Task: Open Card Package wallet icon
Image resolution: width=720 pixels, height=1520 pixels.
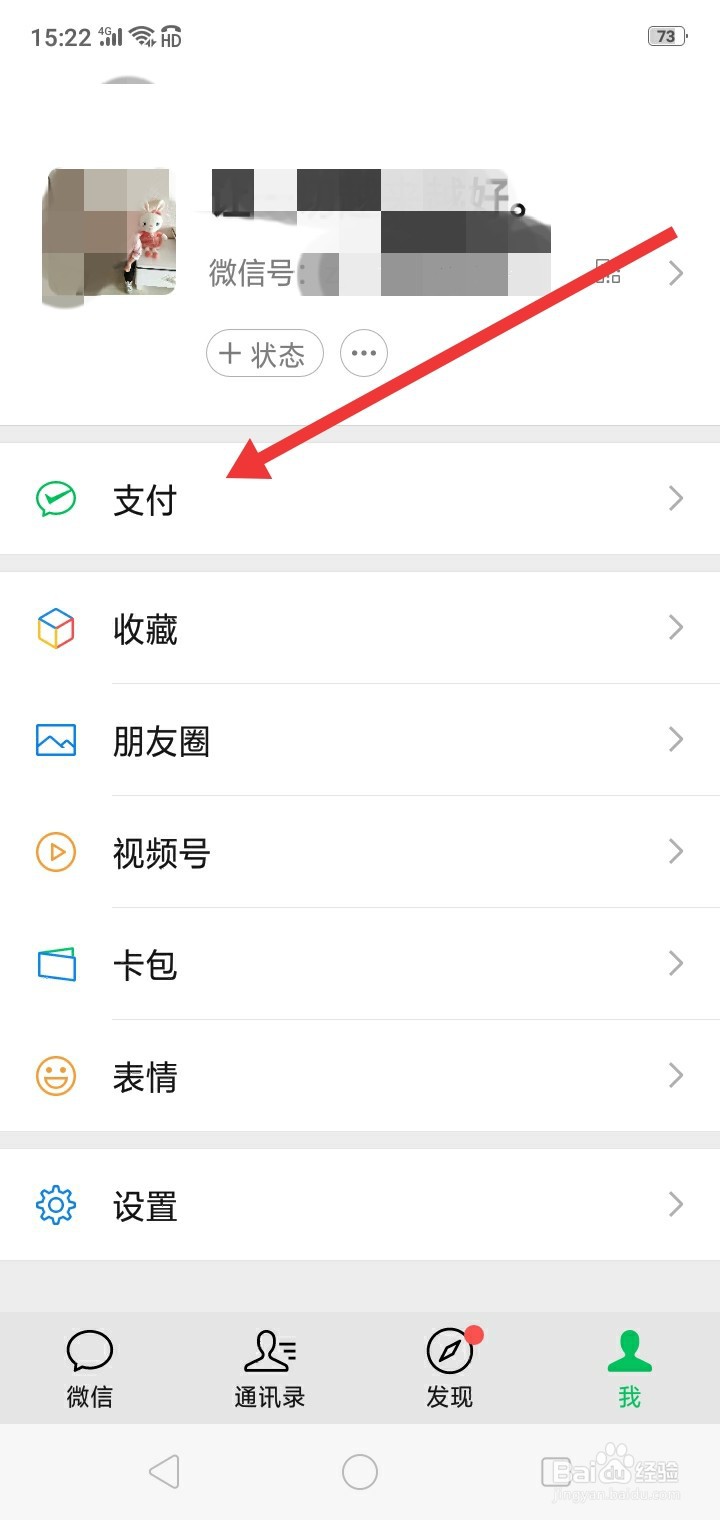Action: tap(57, 964)
